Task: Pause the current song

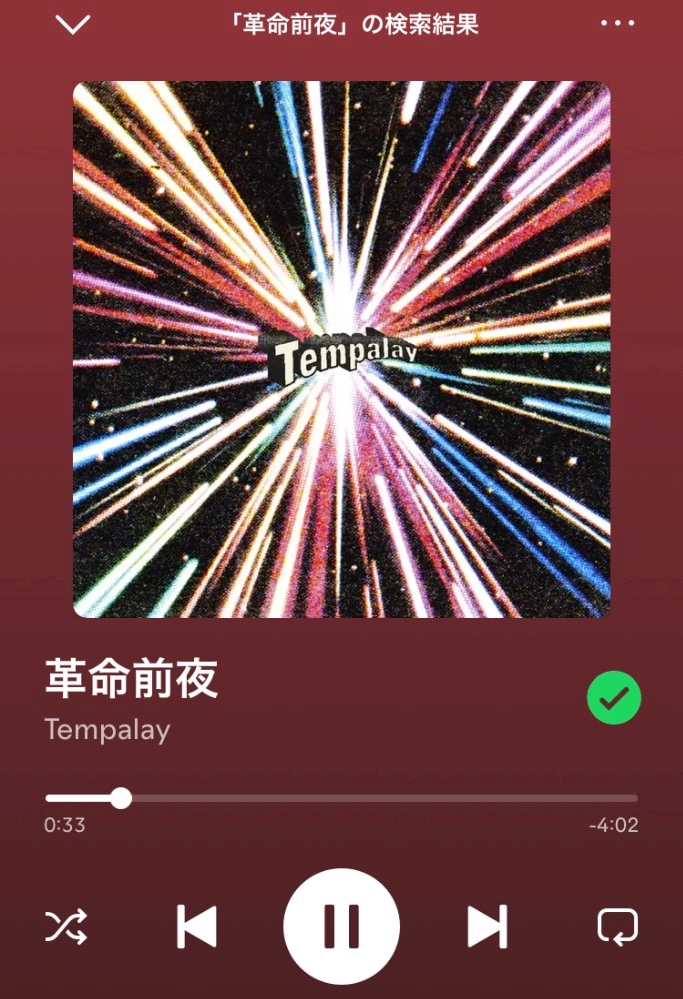Action: (x=342, y=926)
